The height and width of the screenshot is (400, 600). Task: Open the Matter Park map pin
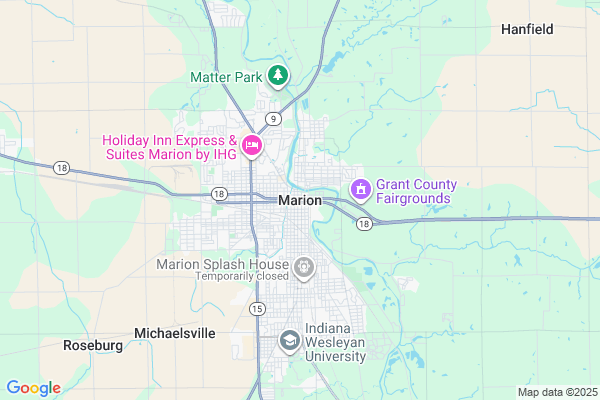277,75
